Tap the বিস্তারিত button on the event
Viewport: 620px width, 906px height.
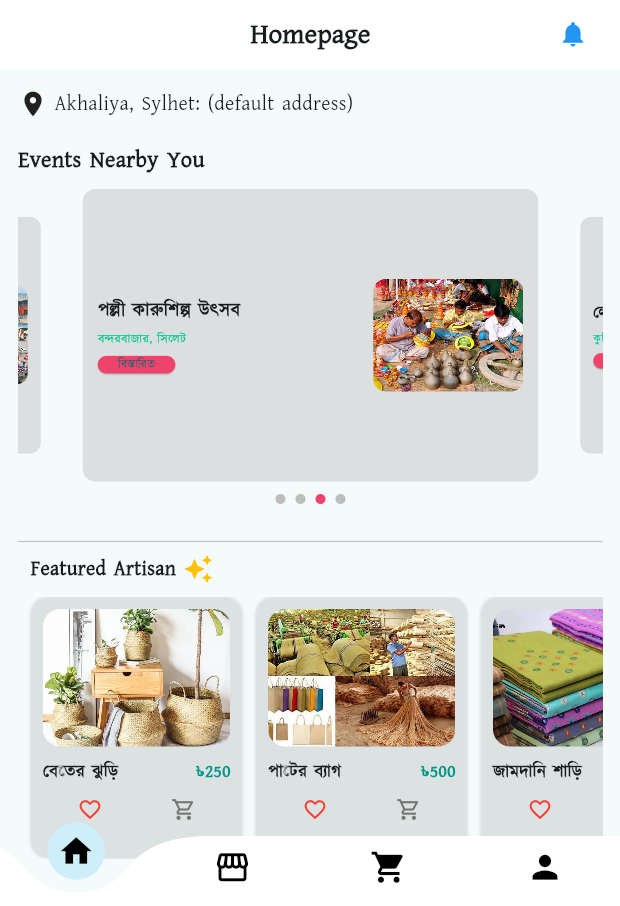click(x=136, y=364)
